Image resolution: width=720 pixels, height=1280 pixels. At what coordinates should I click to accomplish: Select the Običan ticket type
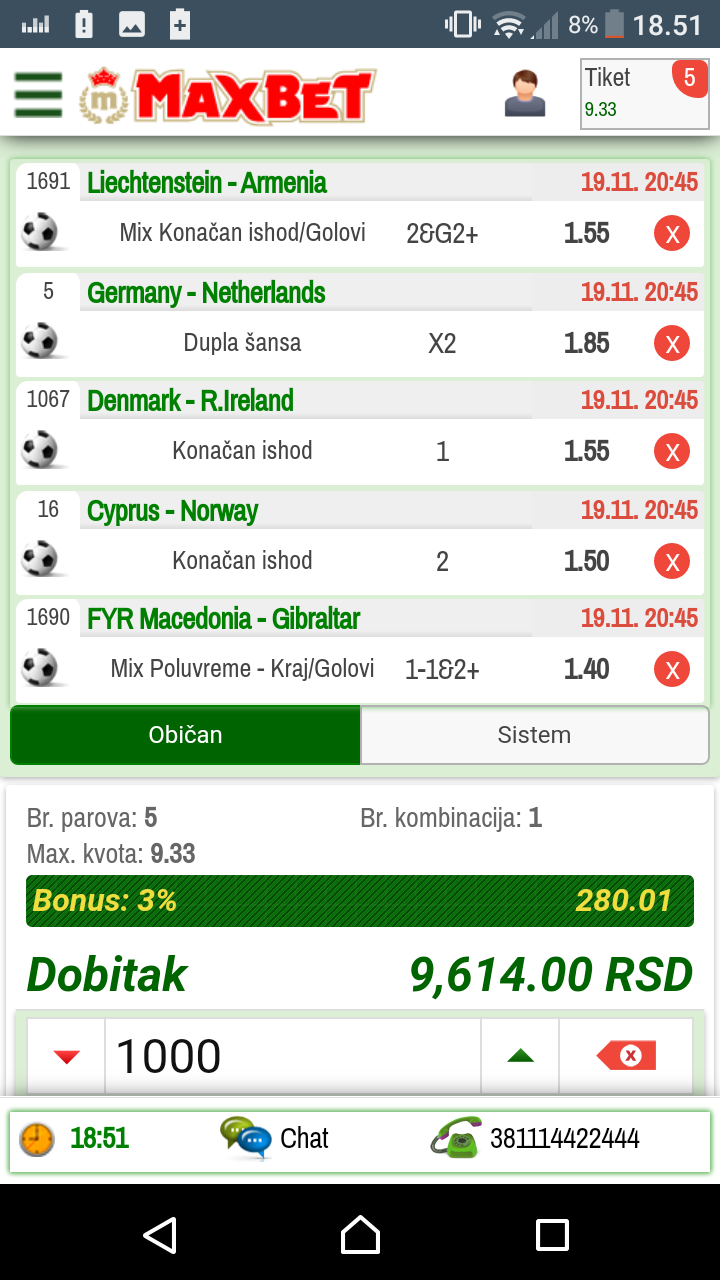coord(185,735)
